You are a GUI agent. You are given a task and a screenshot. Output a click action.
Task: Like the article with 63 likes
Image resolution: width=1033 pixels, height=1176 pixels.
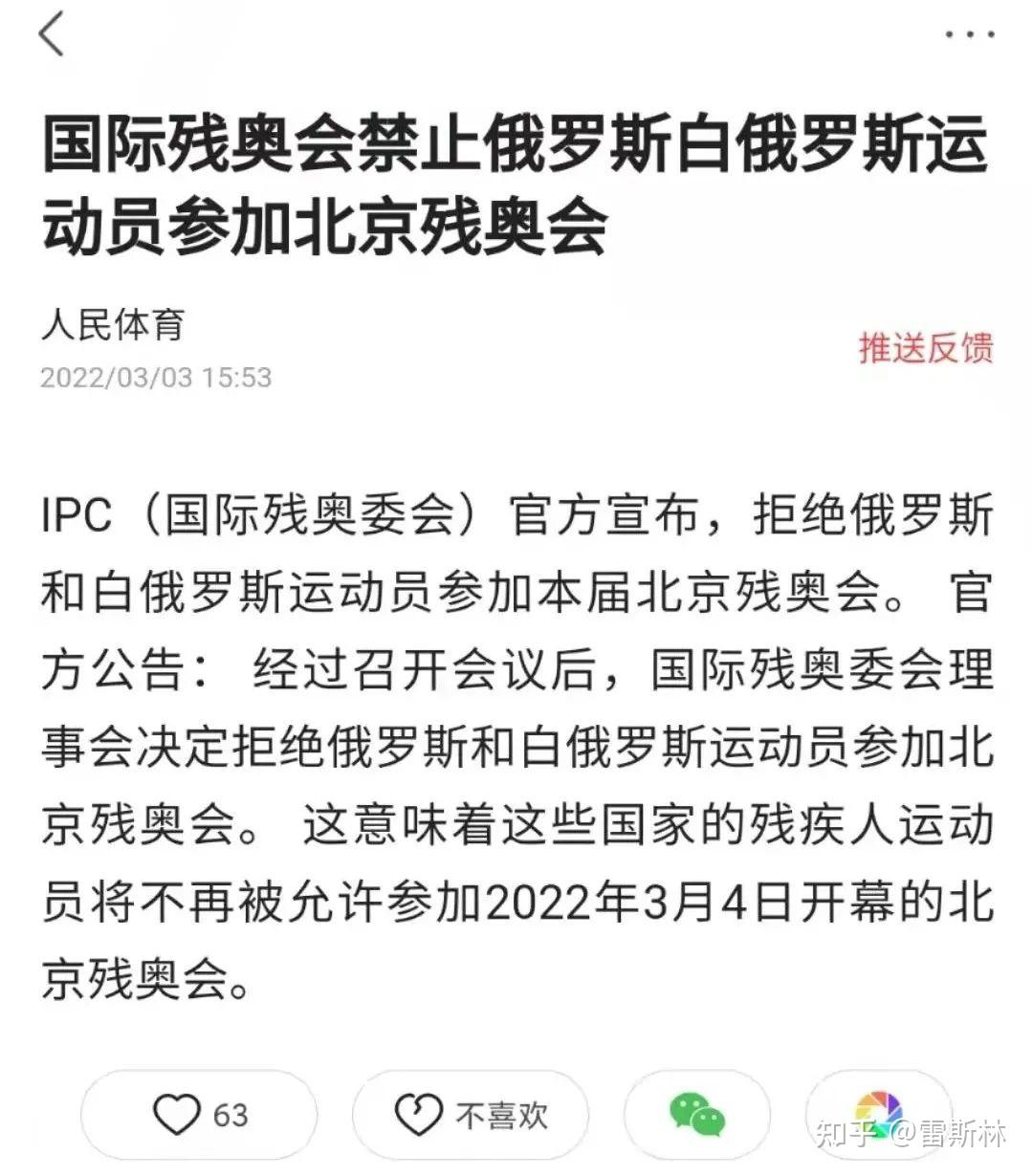(x=199, y=1115)
